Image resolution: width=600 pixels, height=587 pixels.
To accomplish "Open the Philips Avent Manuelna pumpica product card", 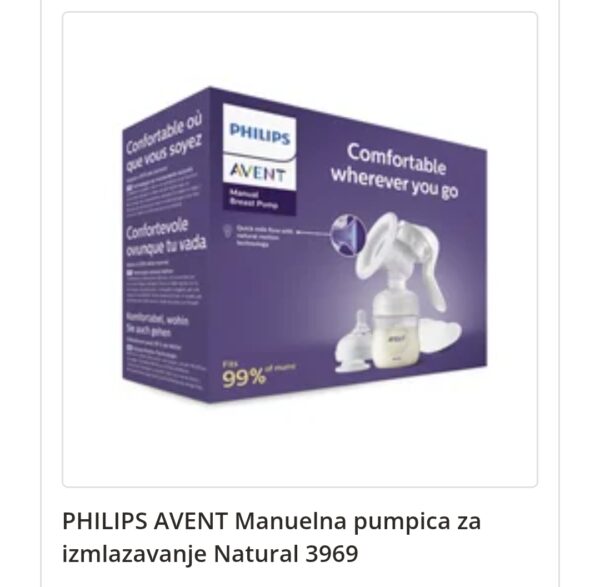I will coord(300,250).
